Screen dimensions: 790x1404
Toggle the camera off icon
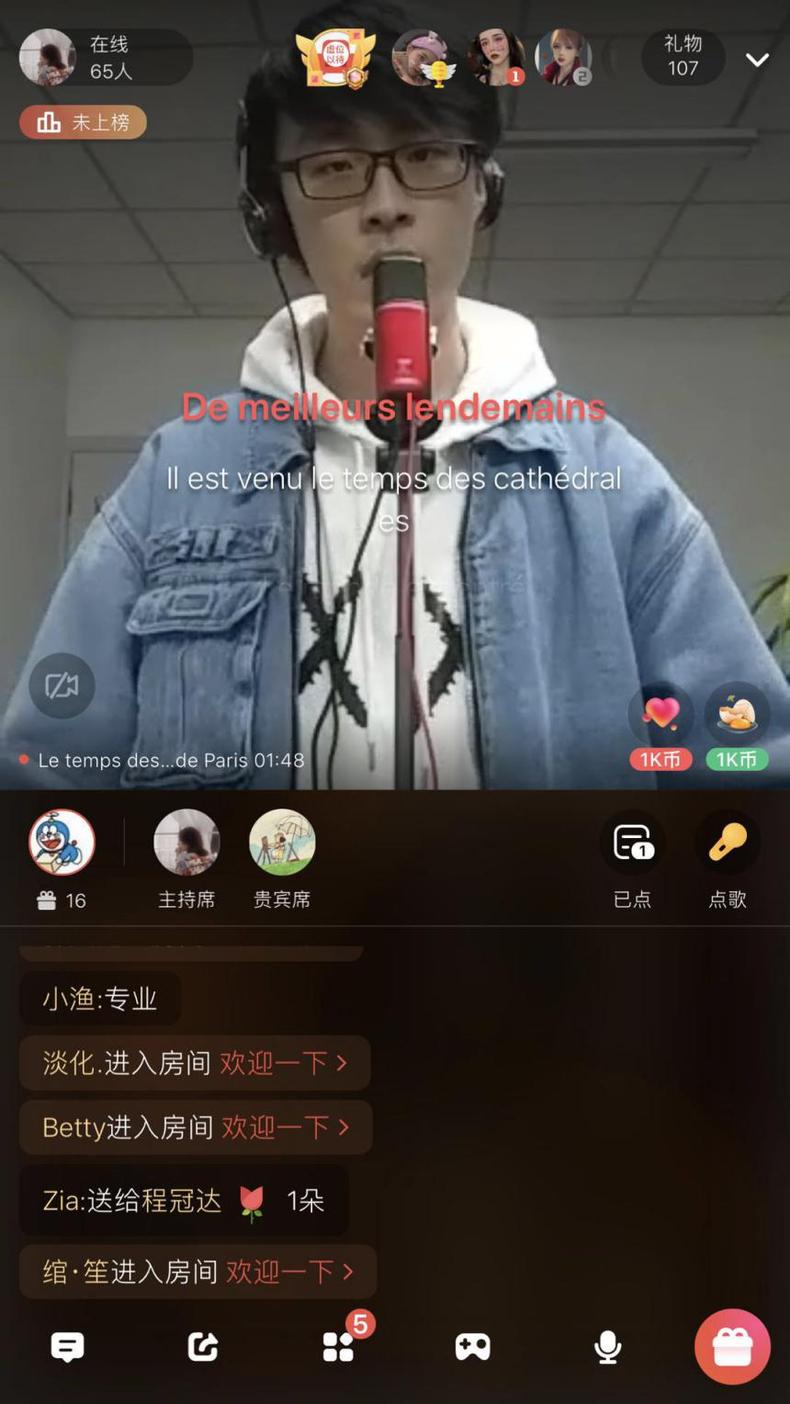pyautogui.click(x=62, y=686)
